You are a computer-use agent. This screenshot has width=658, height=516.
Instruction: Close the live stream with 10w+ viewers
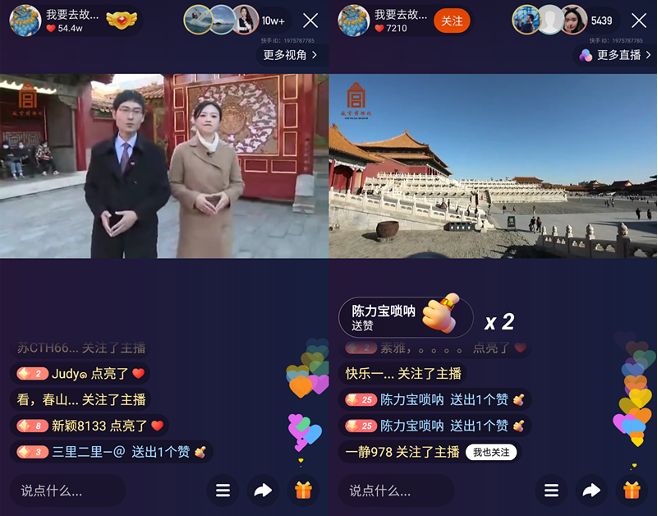tap(311, 20)
